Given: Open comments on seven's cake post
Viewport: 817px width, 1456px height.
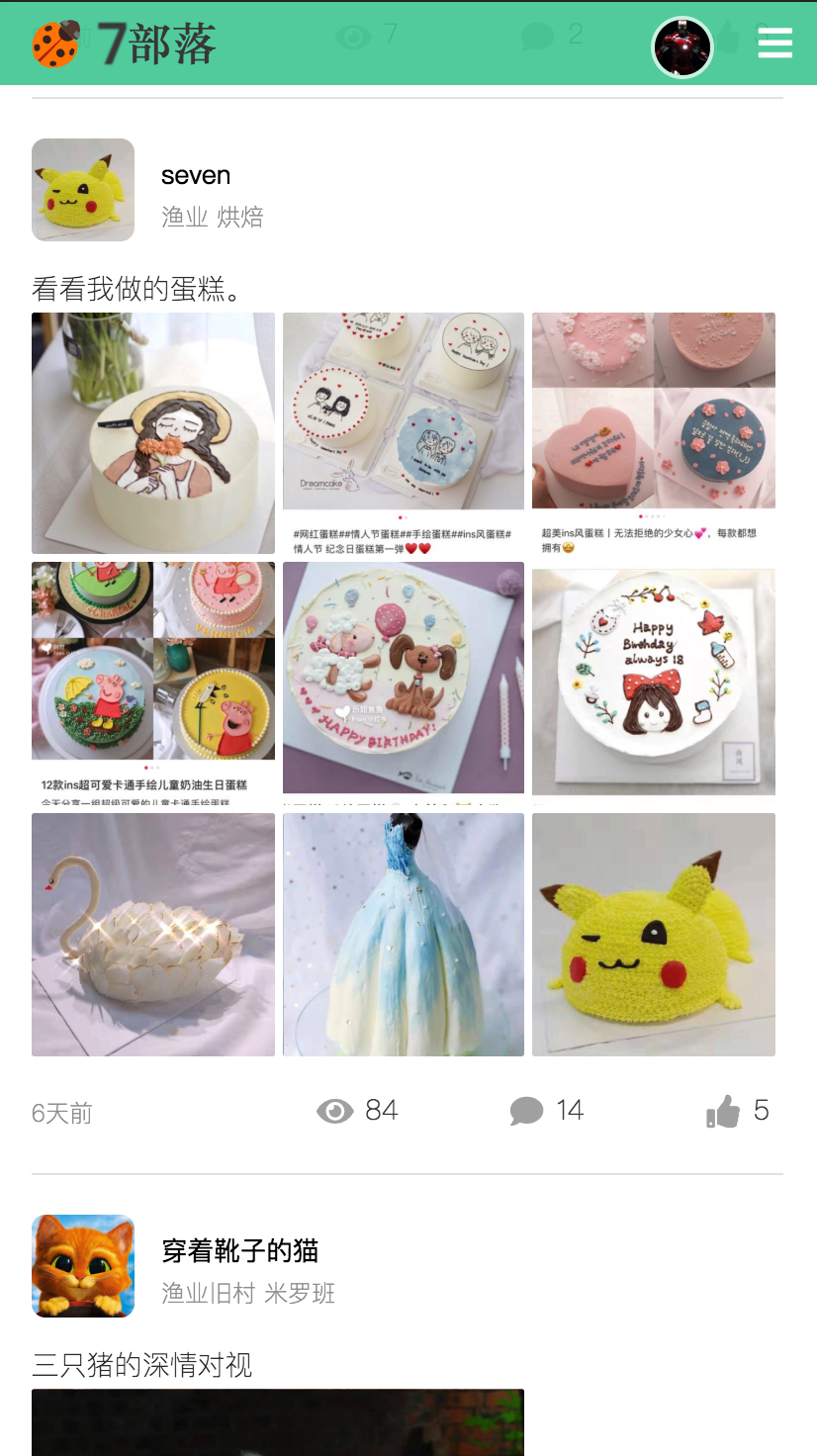Looking at the screenshot, I should 547,1111.
